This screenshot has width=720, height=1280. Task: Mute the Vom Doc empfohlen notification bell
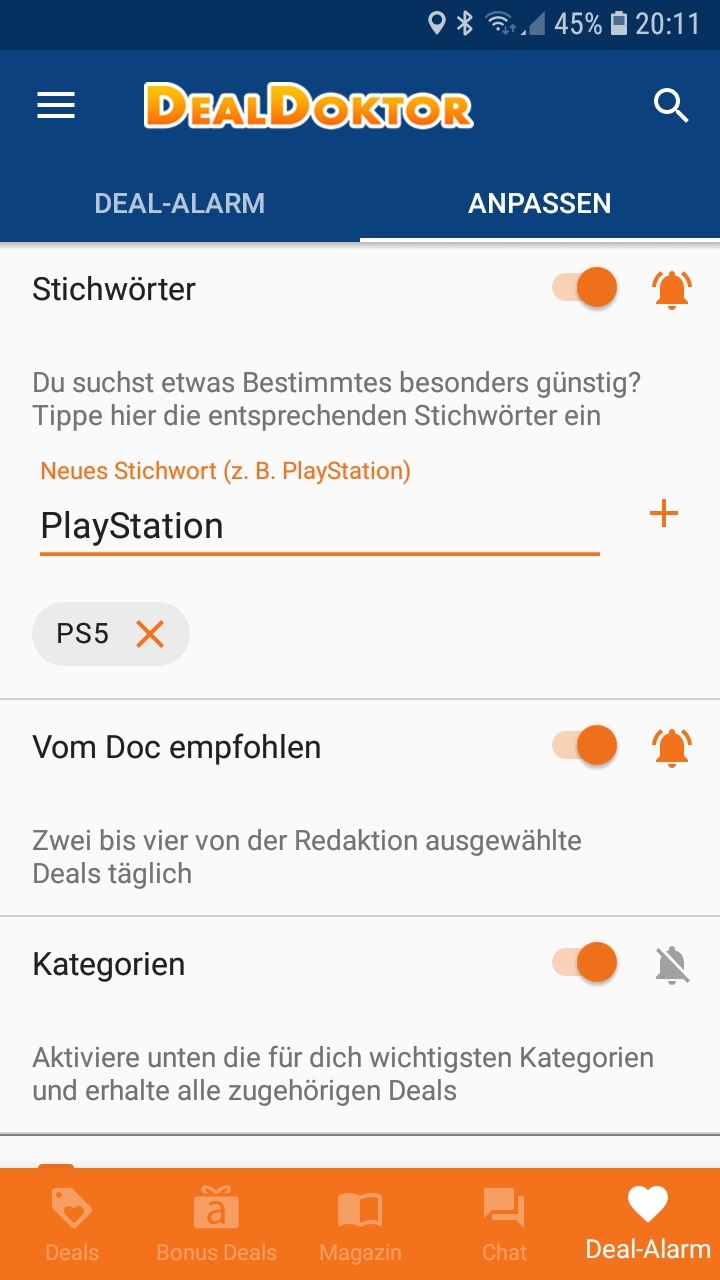pos(671,746)
